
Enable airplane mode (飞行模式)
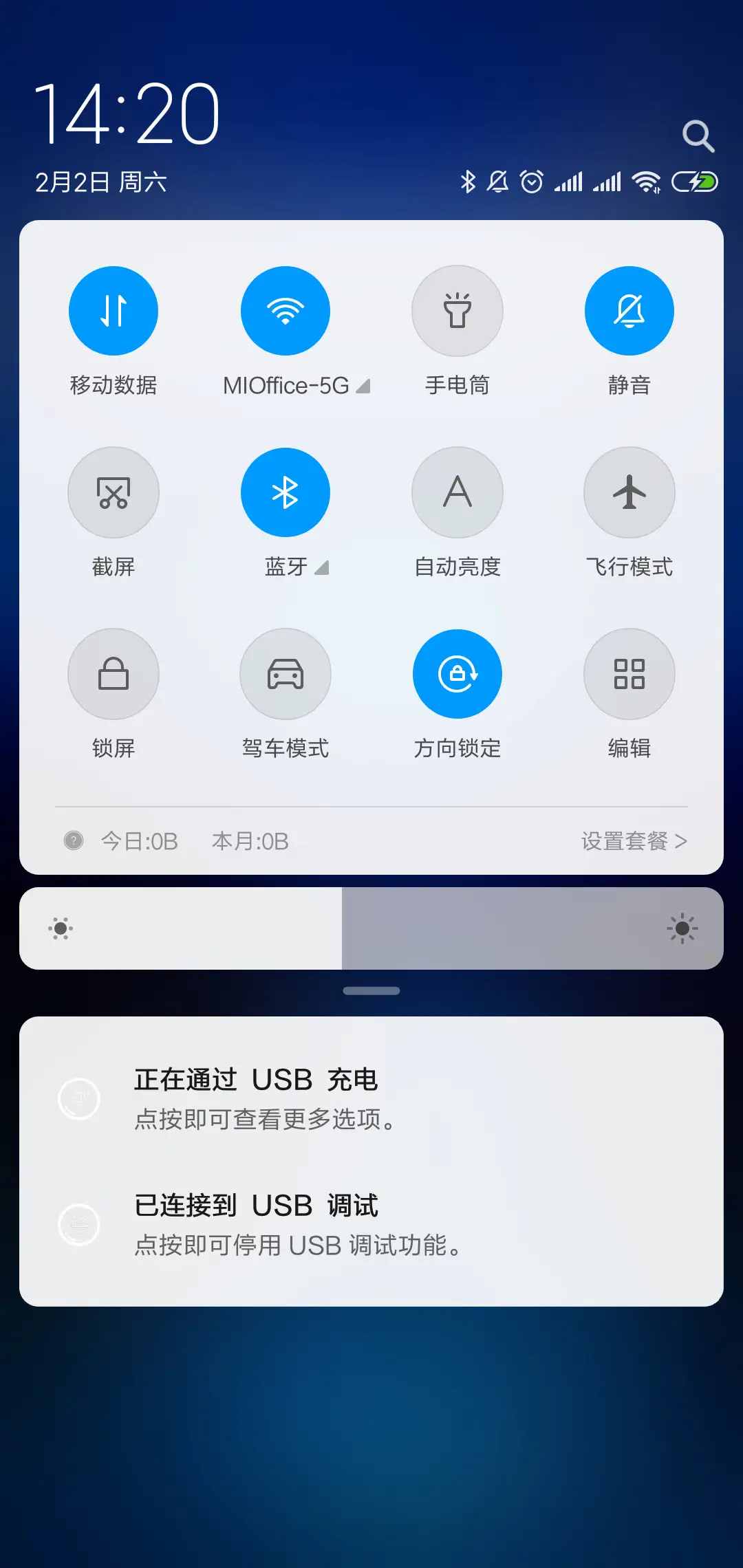coord(629,492)
